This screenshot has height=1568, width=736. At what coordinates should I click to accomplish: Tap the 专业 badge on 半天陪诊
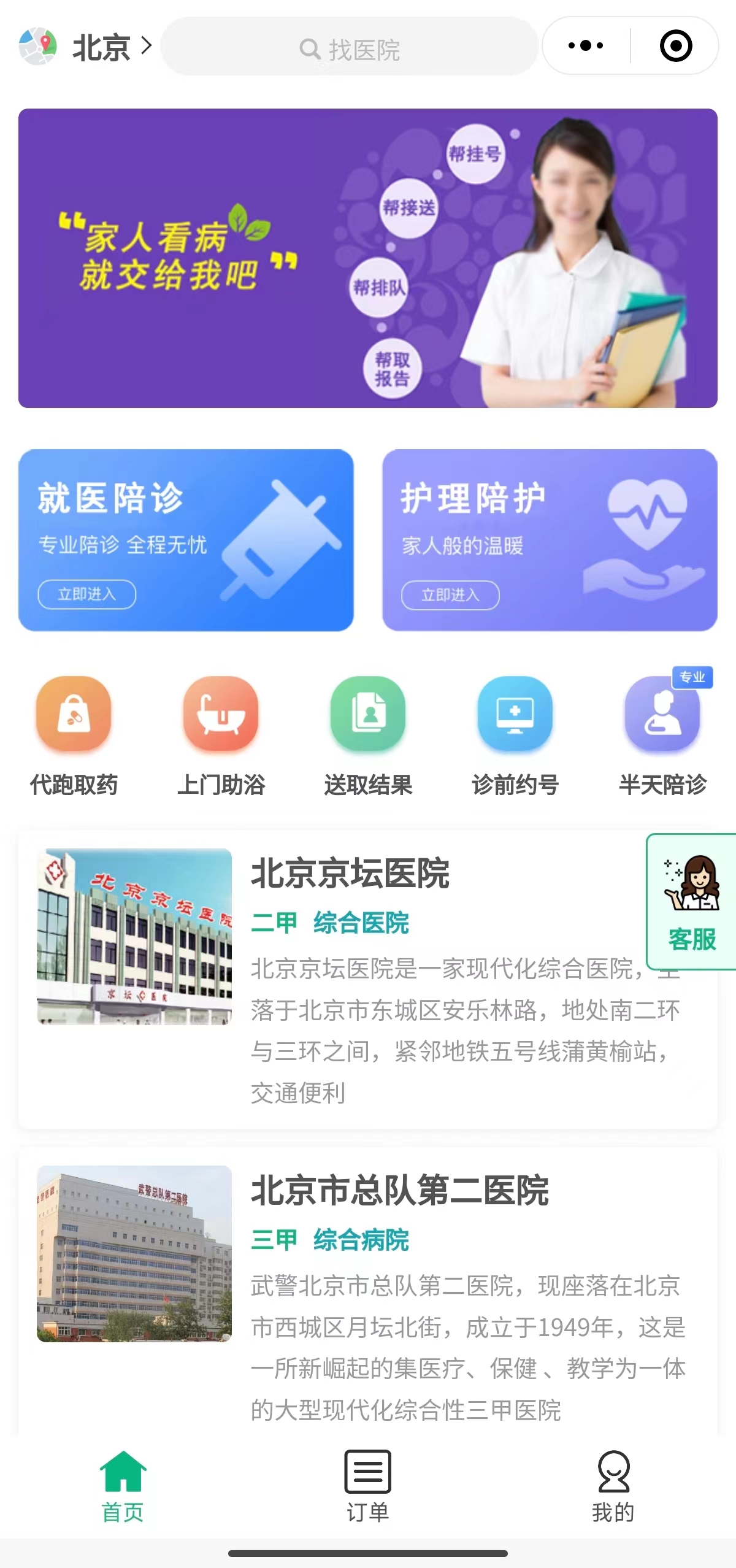click(x=693, y=678)
